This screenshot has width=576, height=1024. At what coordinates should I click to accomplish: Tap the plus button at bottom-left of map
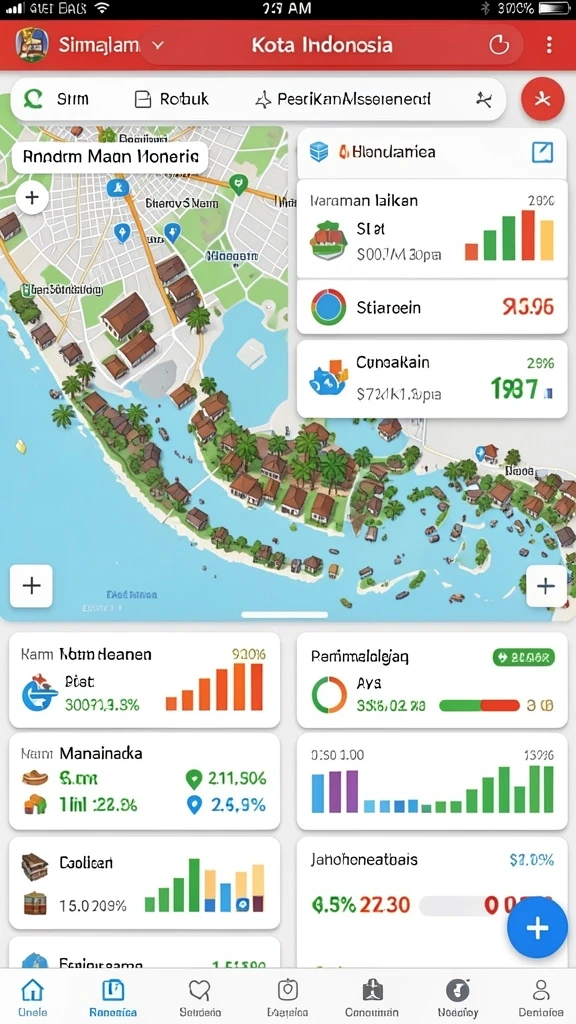tap(31, 586)
